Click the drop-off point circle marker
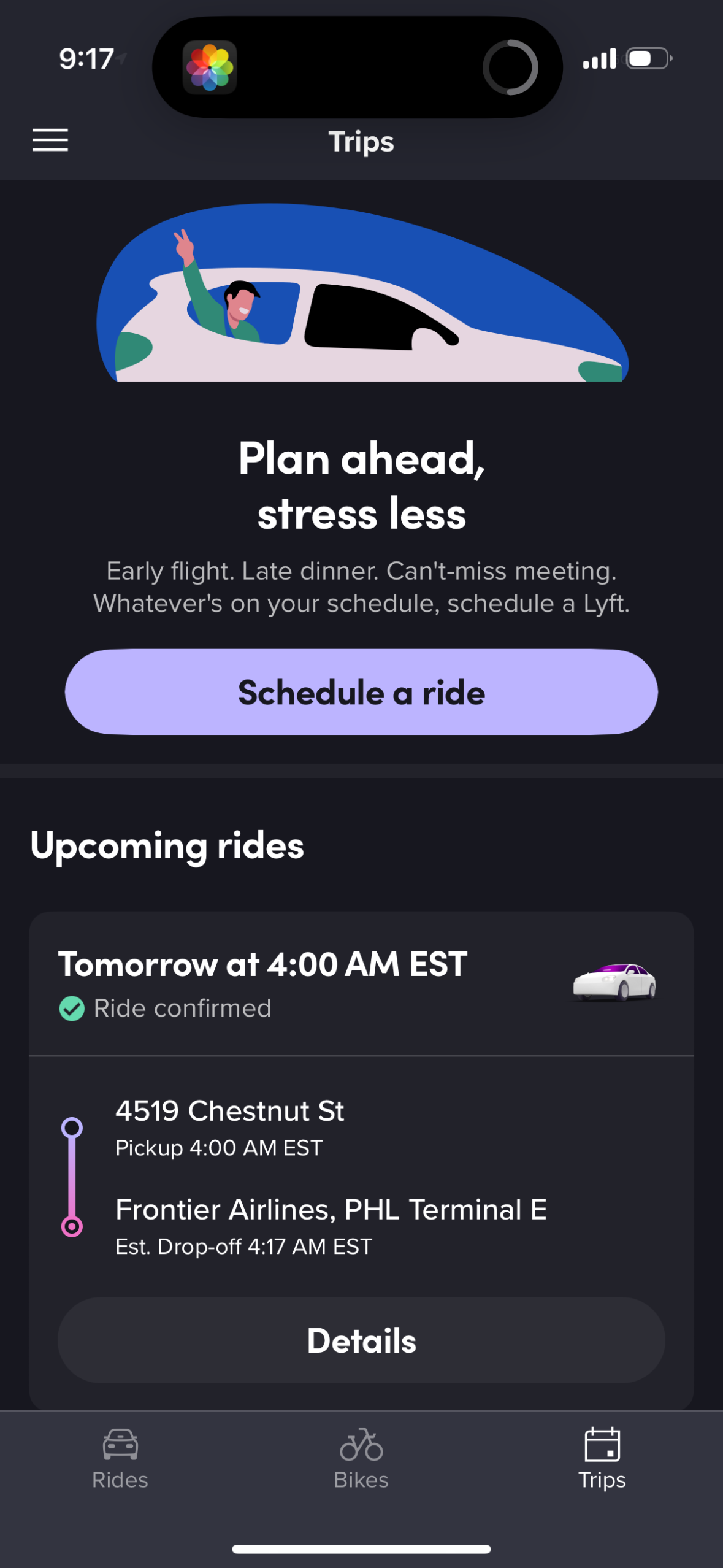Viewport: 723px width, 1568px height. click(71, 1226)
